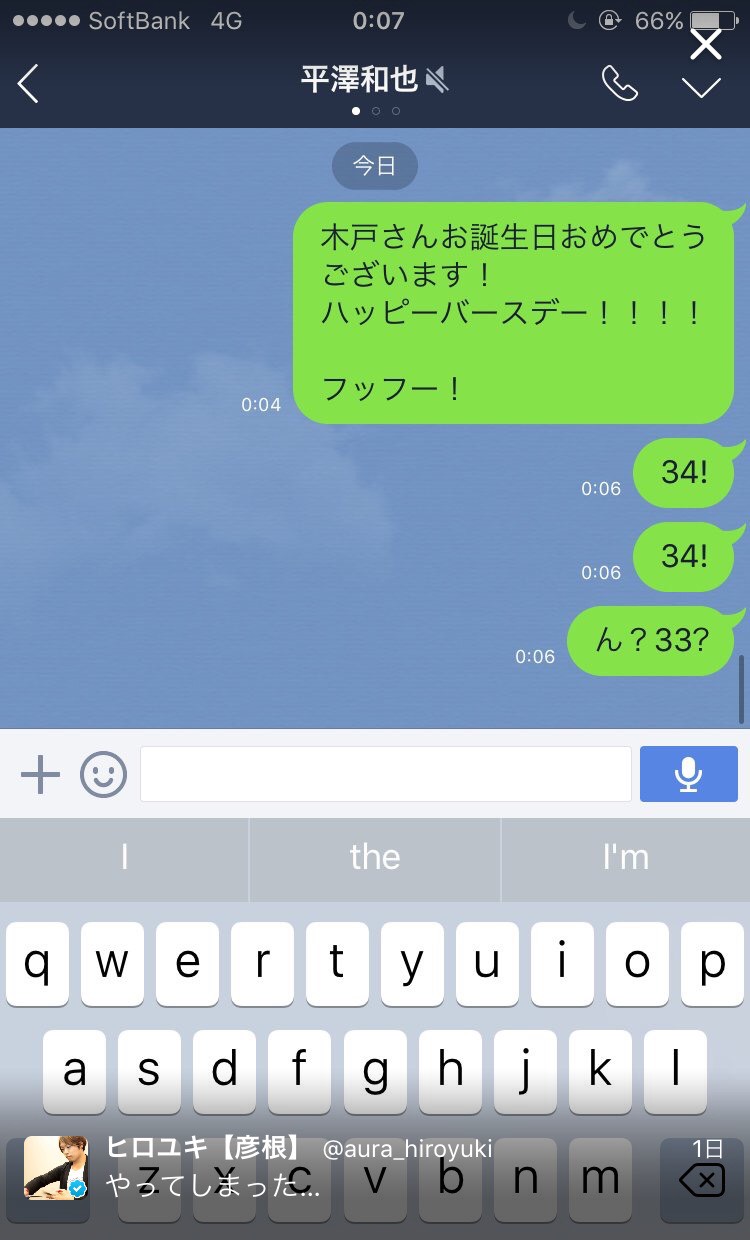Close the viewer with the X button

[706, 43]
